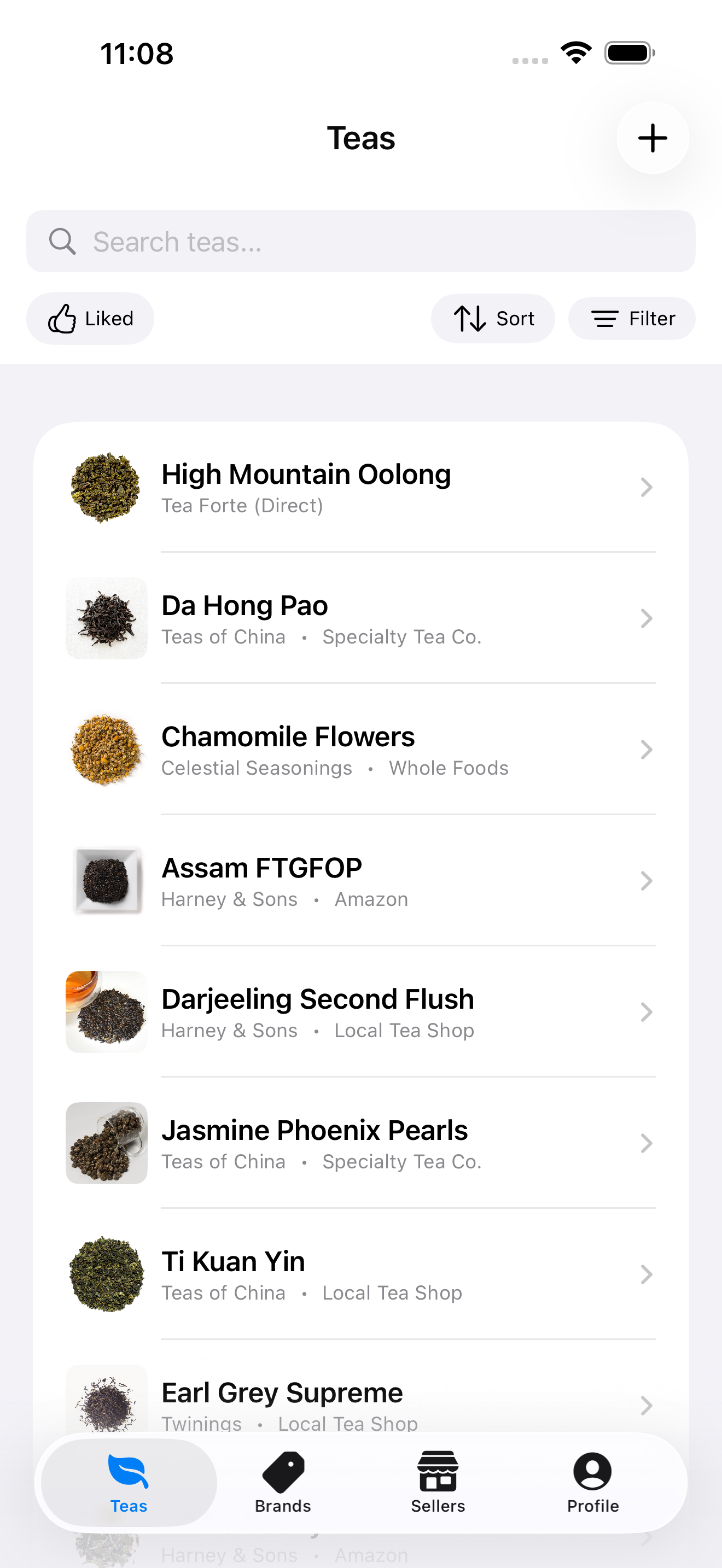Open the add new tea screen via plus icon
This screenshot has width=722, height=1568.
click(652, 138)
